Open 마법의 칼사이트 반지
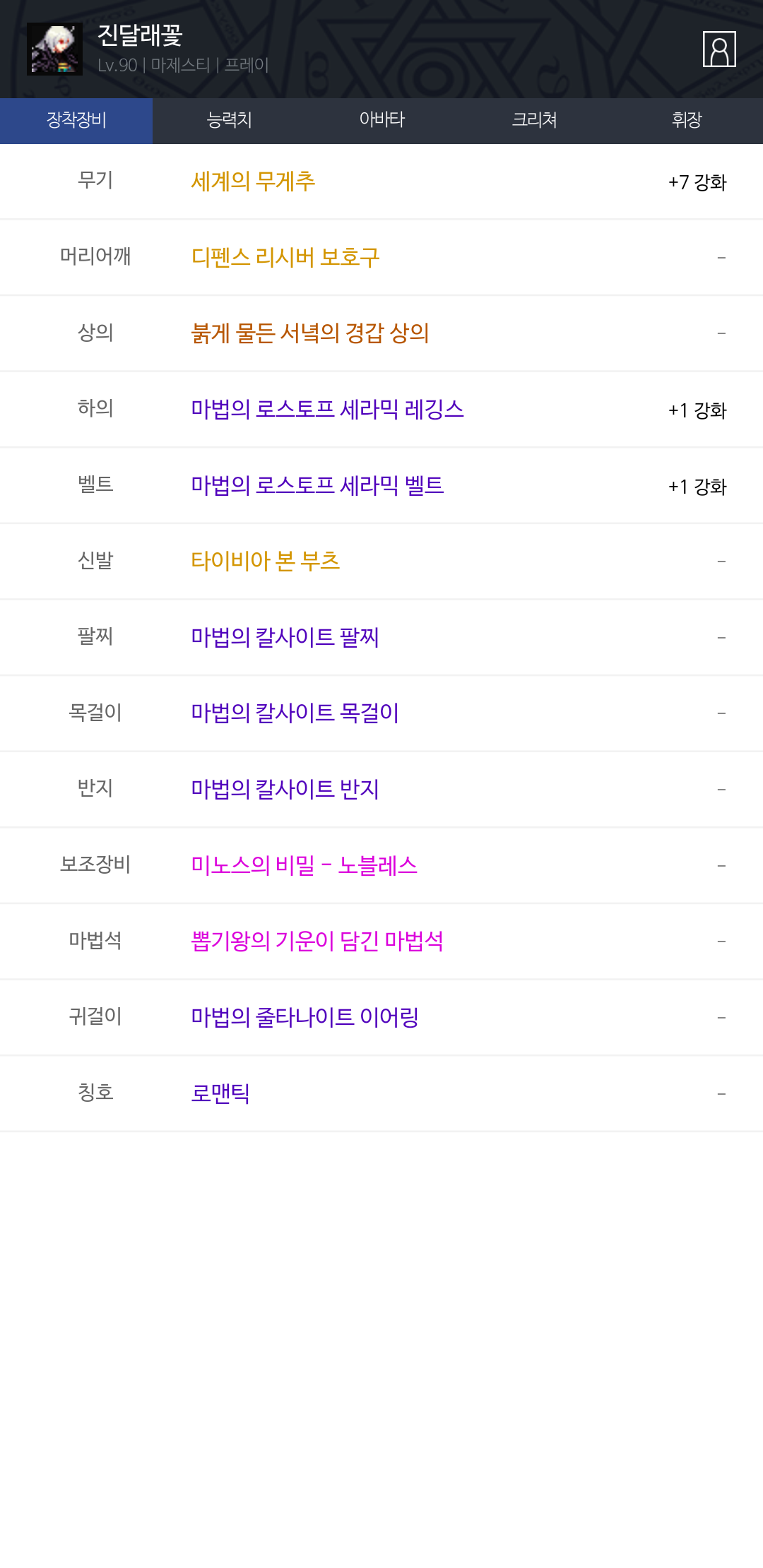 click(x=285, y=790)
